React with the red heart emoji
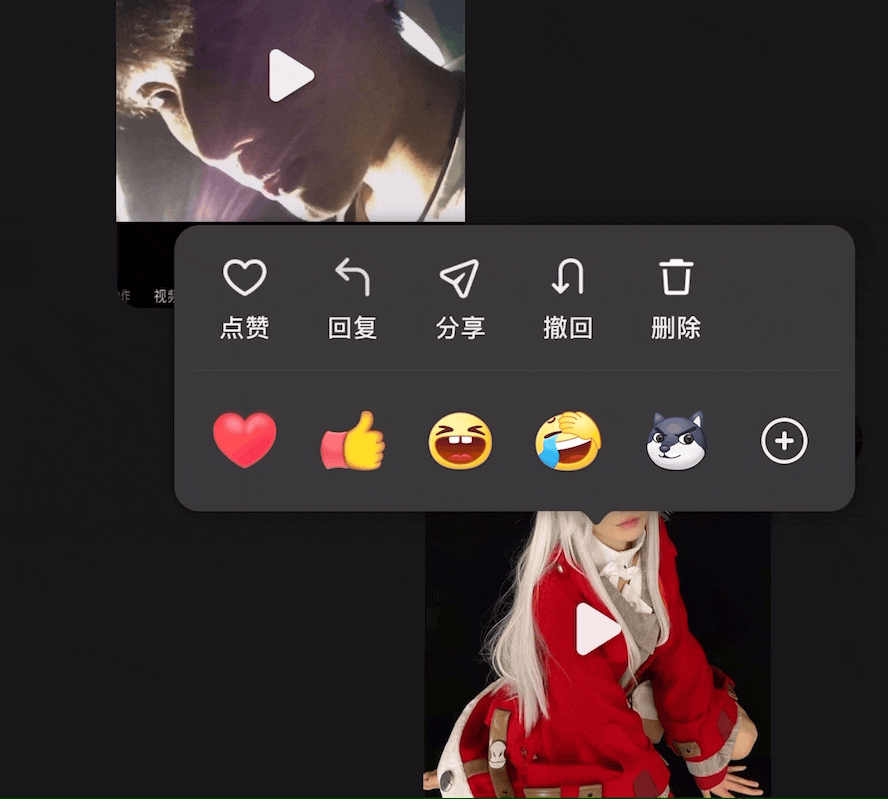Viewport: 888px width, 799px height. [x=245, y=441]
